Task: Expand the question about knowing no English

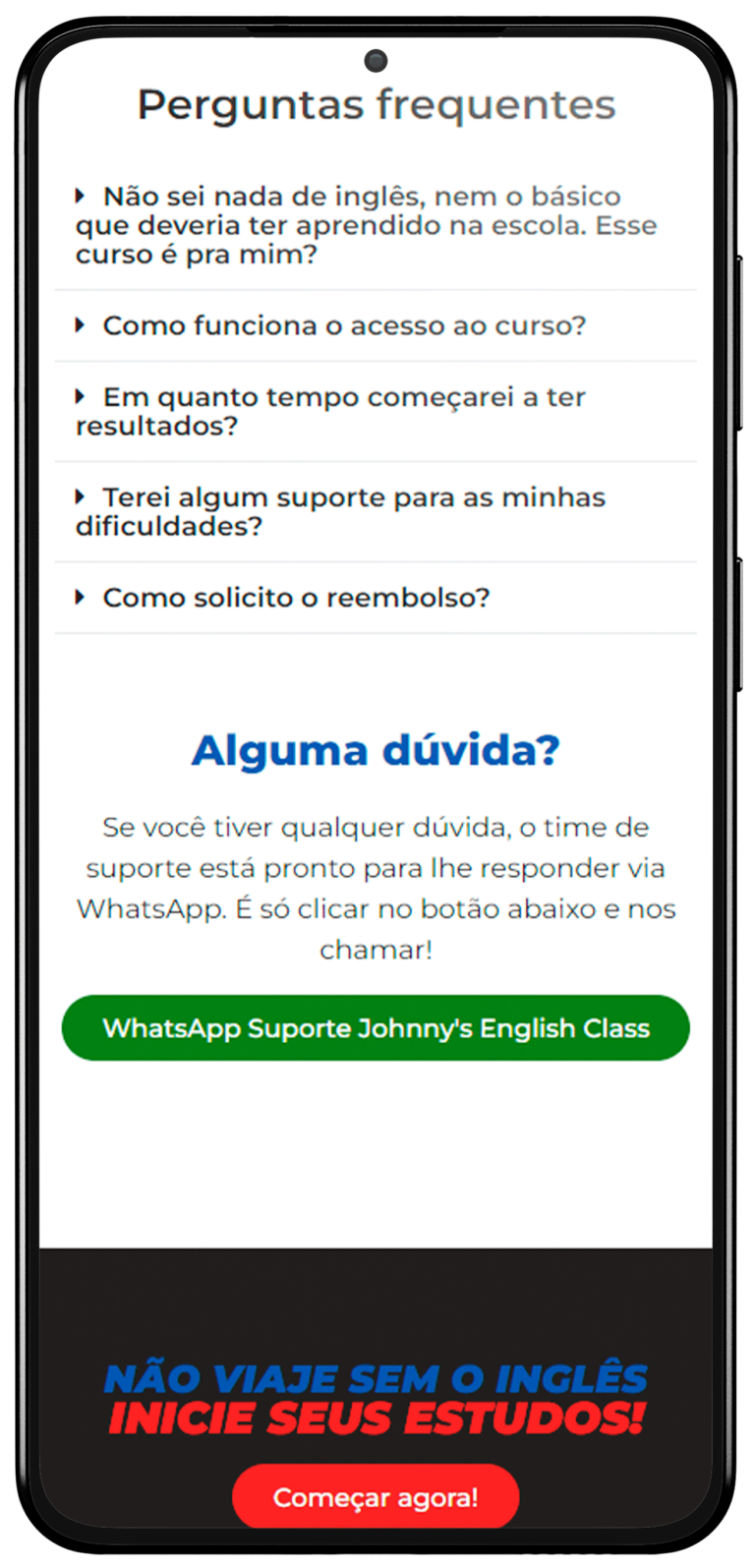Action: coord(366,225)
